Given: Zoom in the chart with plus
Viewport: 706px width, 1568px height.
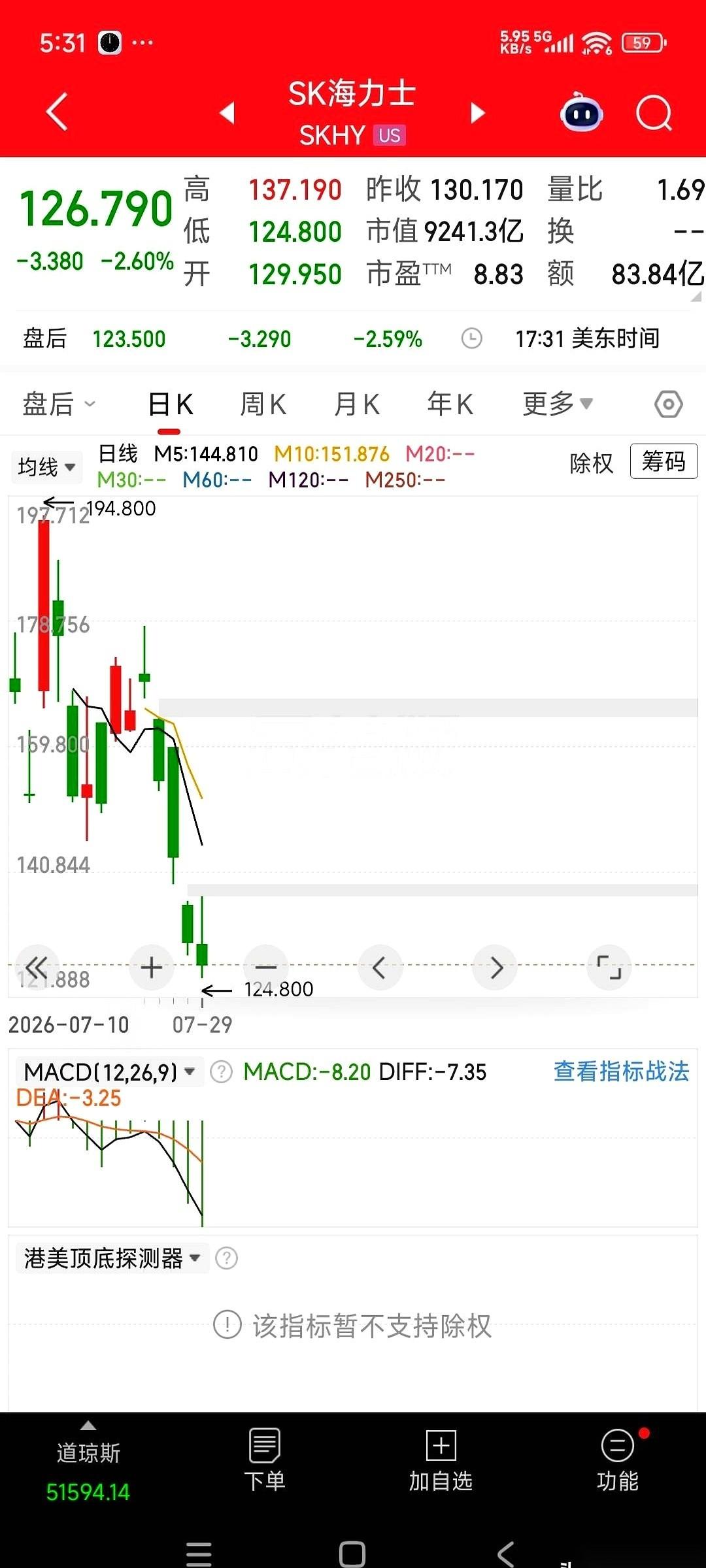Looking at the screenshot, I should [x=152, y=967].
